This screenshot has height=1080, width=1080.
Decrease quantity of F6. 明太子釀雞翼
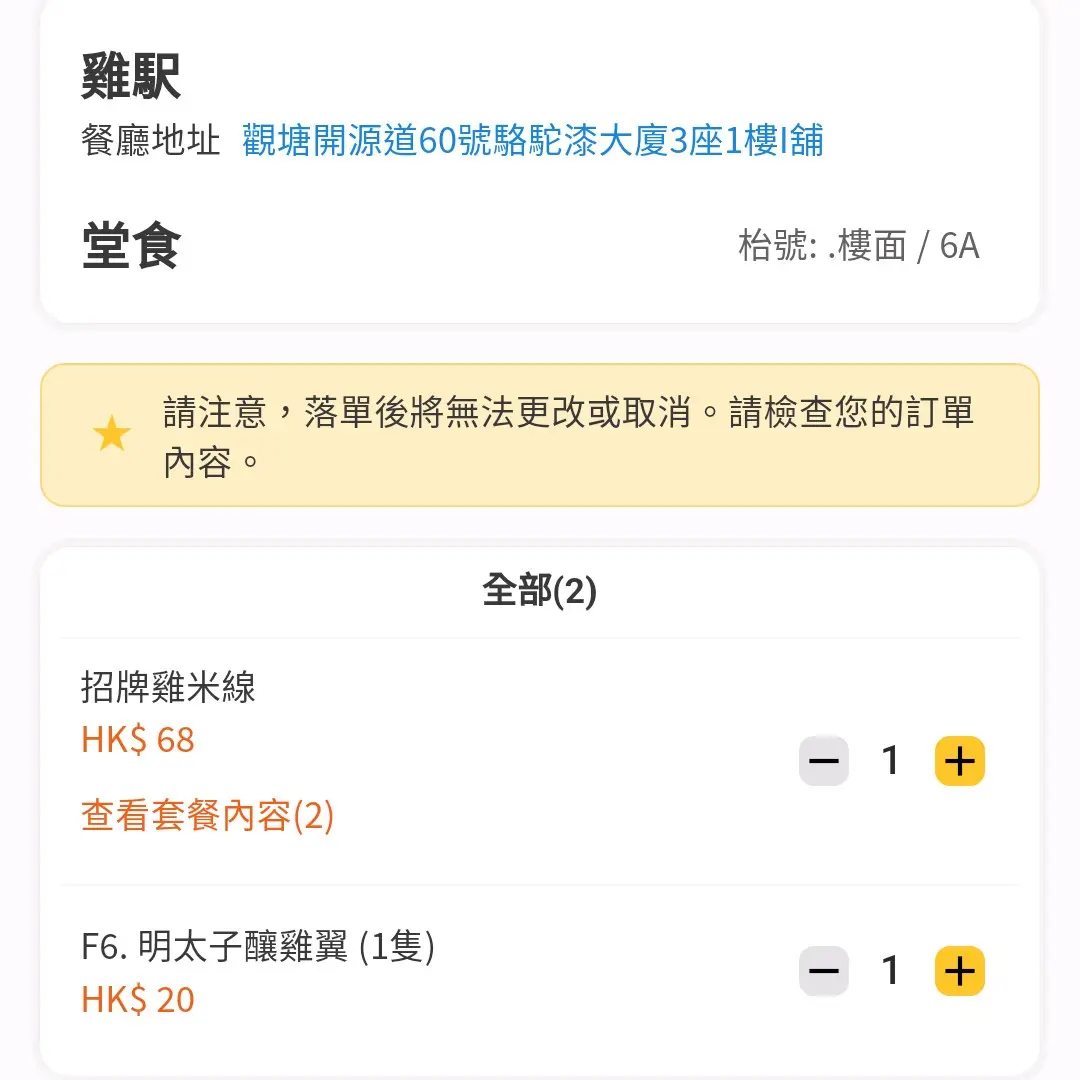tap(824, 972)
